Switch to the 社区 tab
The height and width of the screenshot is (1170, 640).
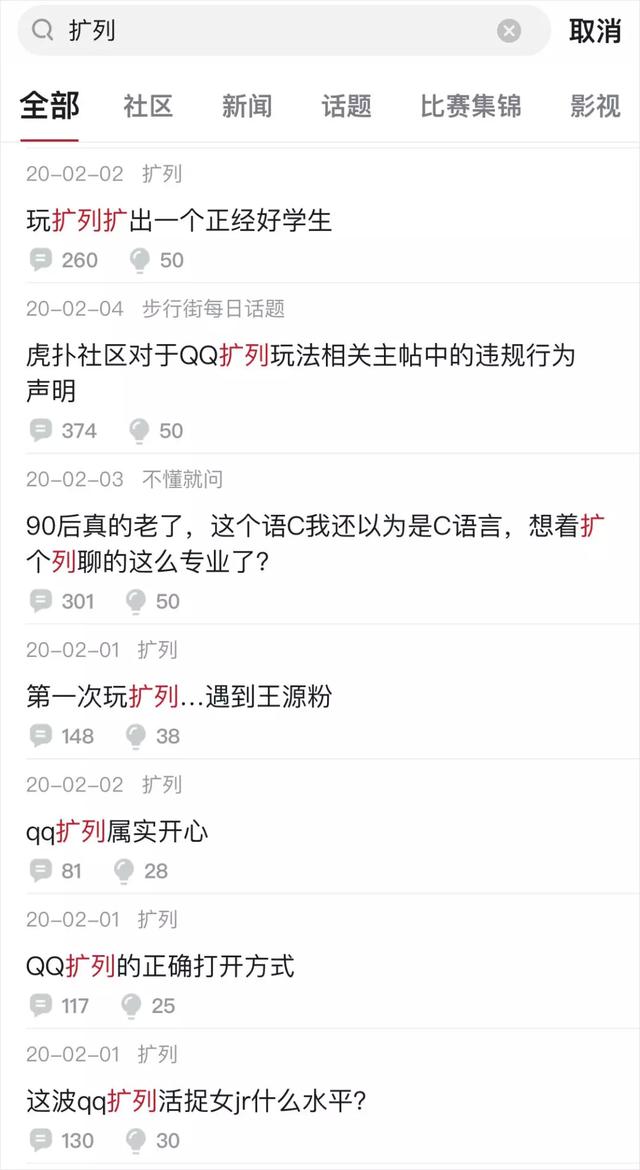148,106
